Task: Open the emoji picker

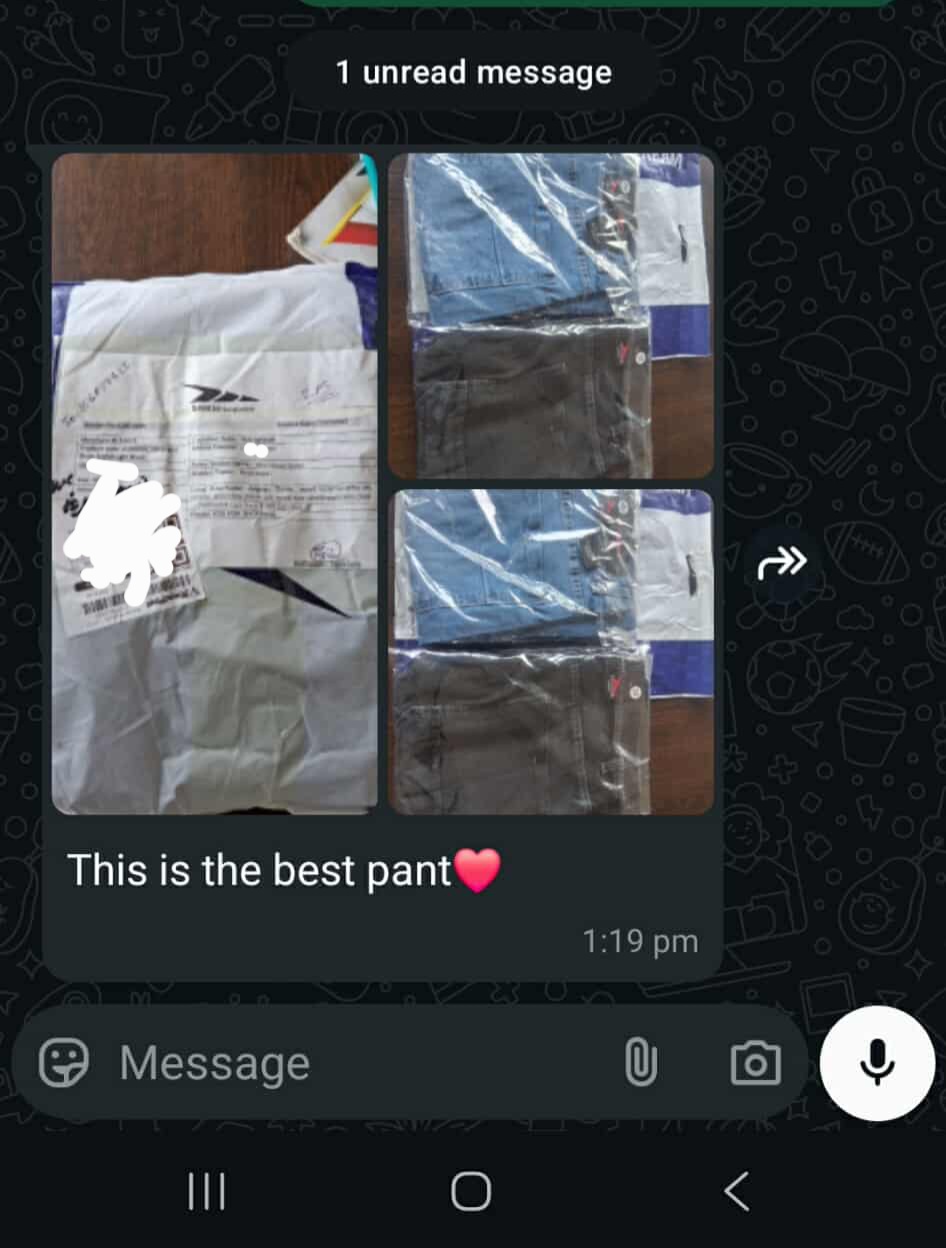Action: pyautogui.click(x=64, y=1062)
